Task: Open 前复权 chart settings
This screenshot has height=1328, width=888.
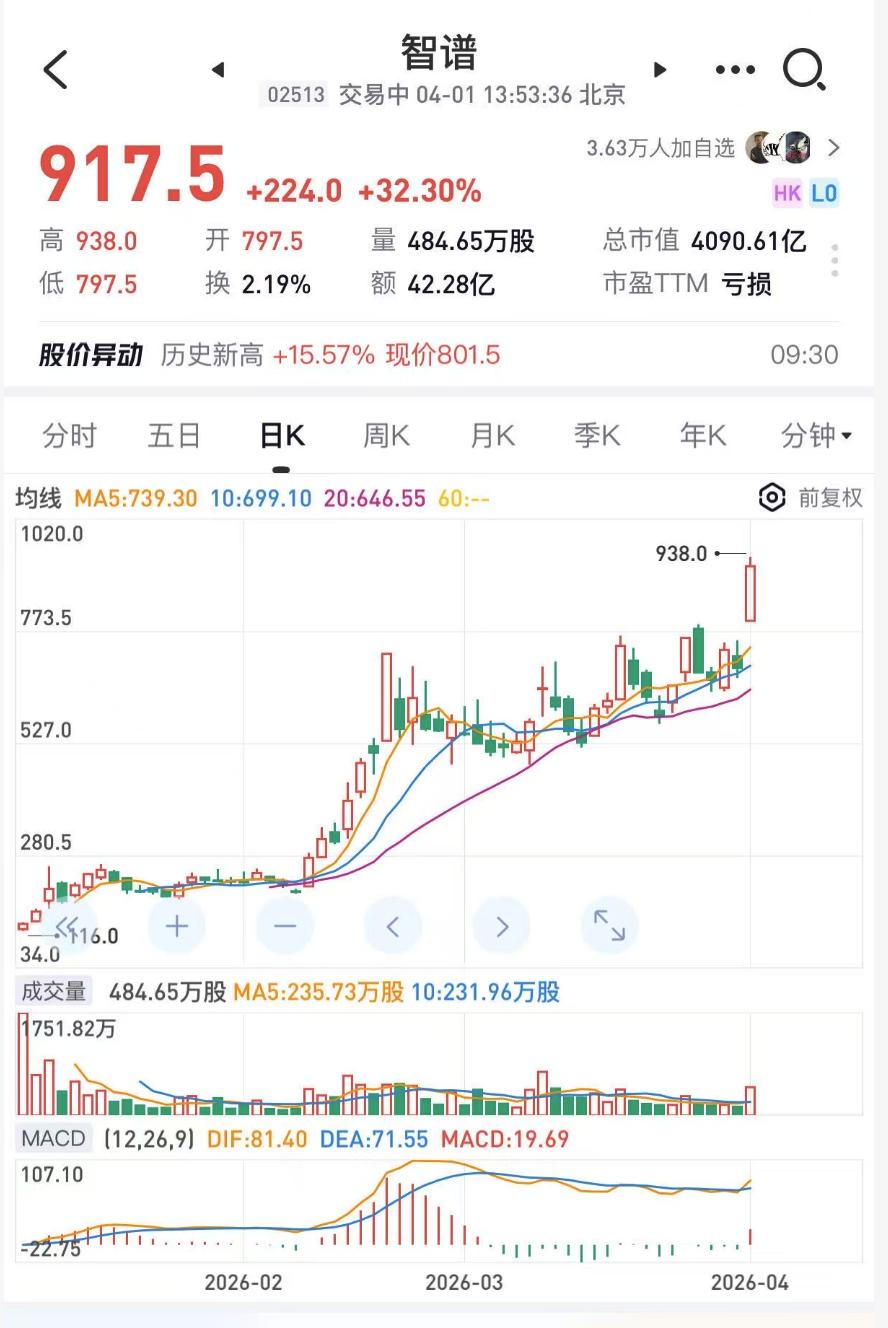Action: tap(811, 497)
